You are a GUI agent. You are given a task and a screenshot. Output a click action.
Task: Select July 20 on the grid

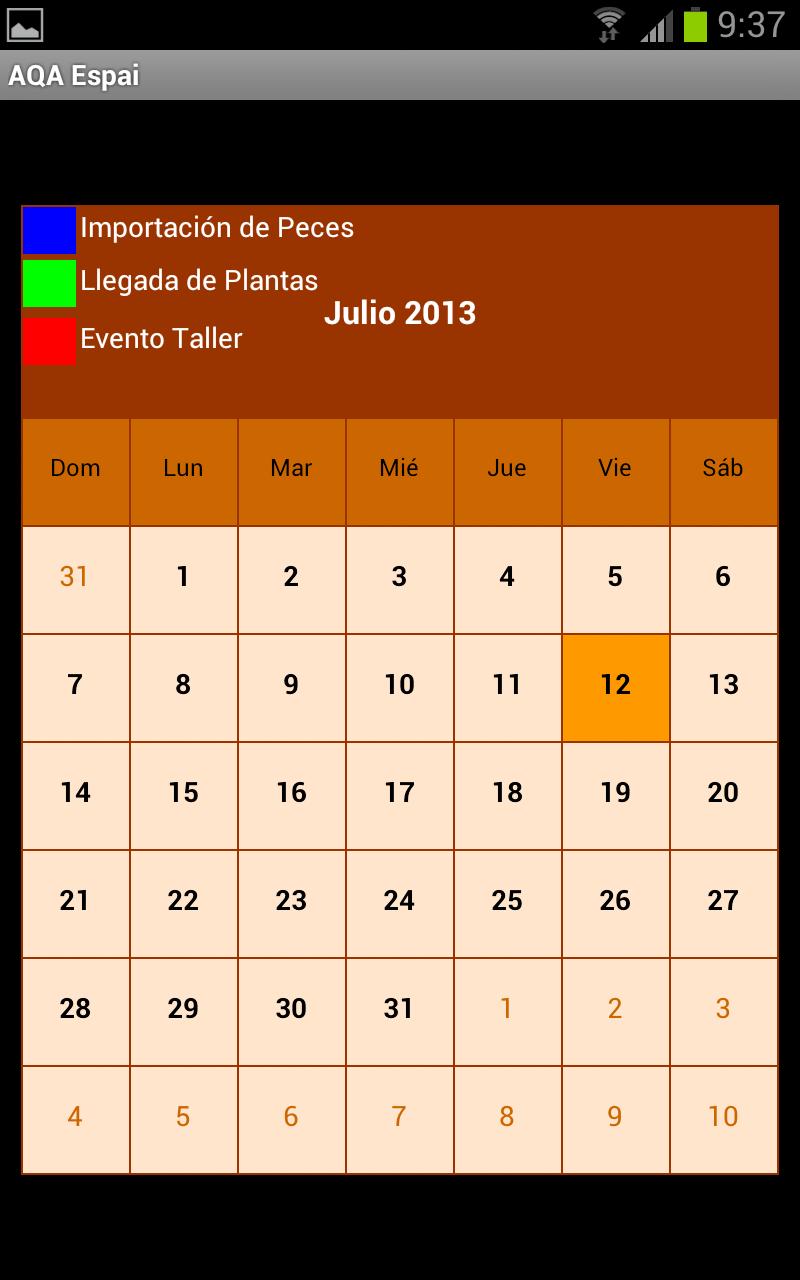tap(723, 795)
